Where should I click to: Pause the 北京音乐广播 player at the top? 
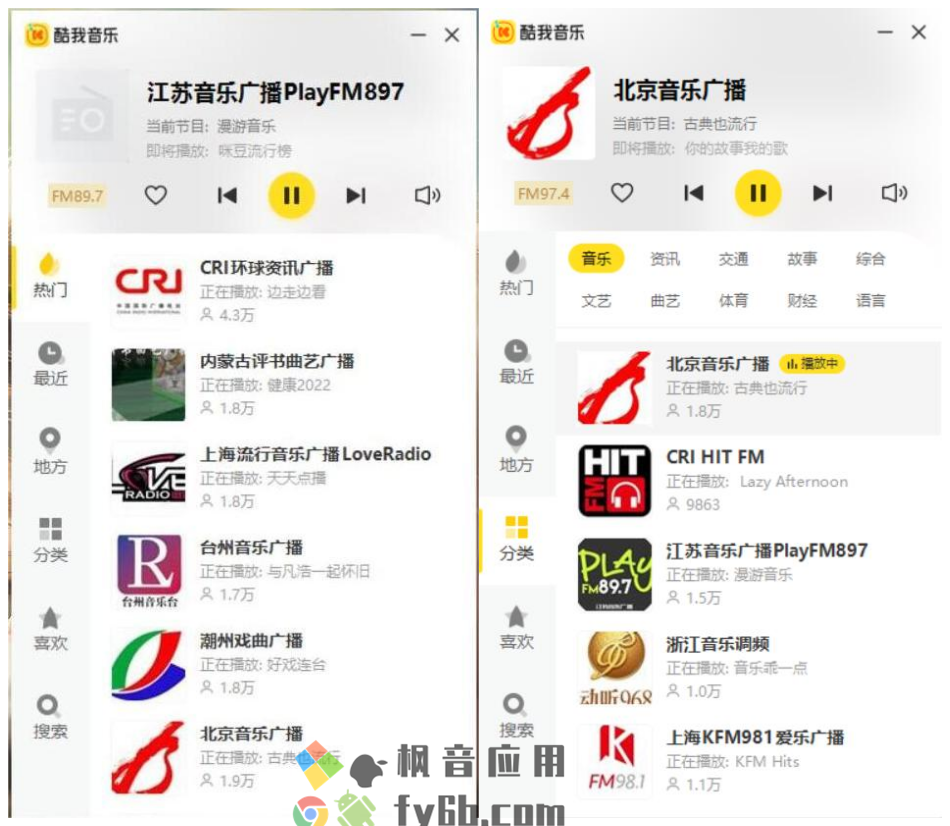[758, 193]
